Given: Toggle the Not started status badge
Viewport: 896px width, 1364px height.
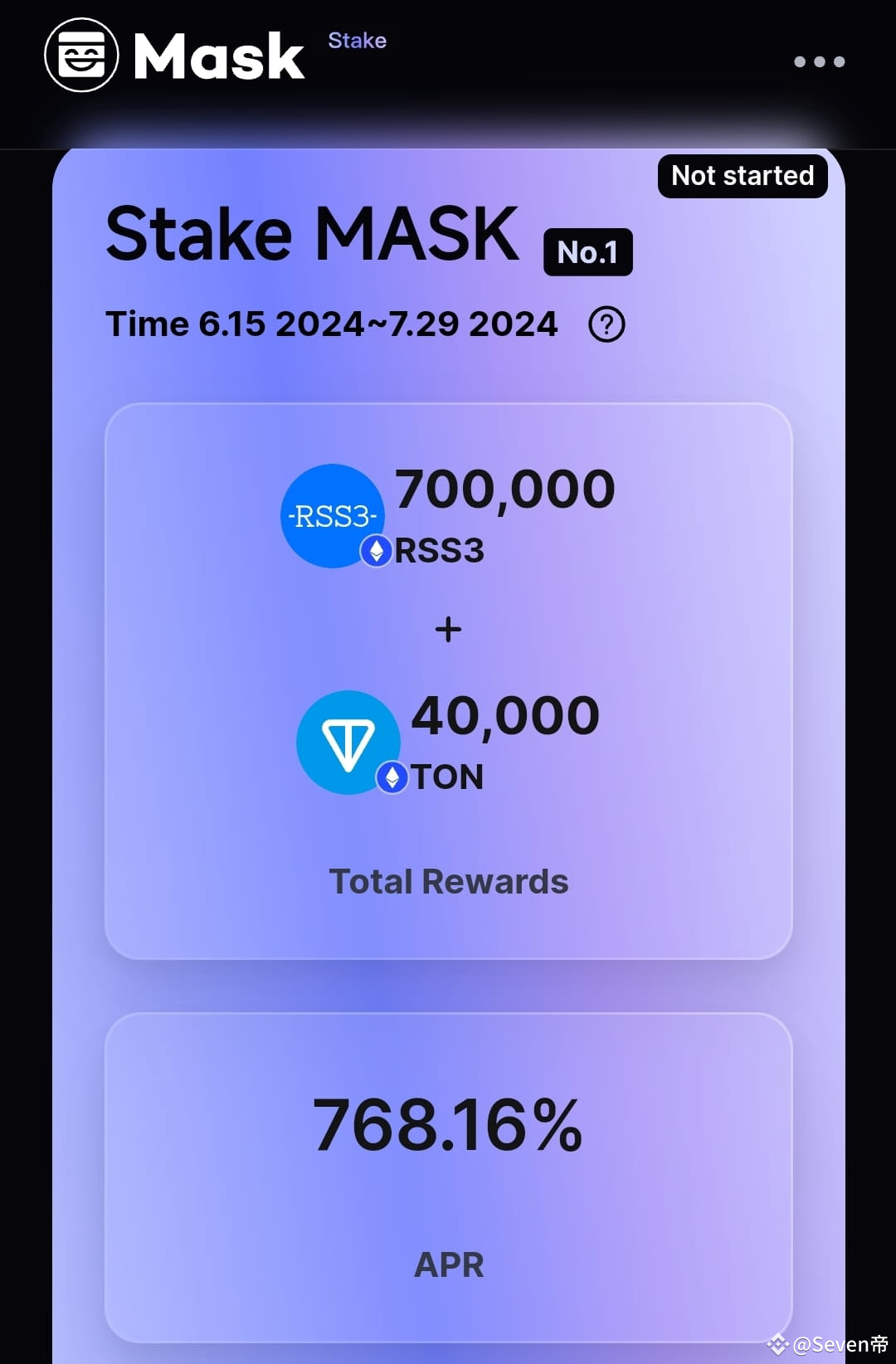Looking at the screenshot, I should click(x=742, y=175).
